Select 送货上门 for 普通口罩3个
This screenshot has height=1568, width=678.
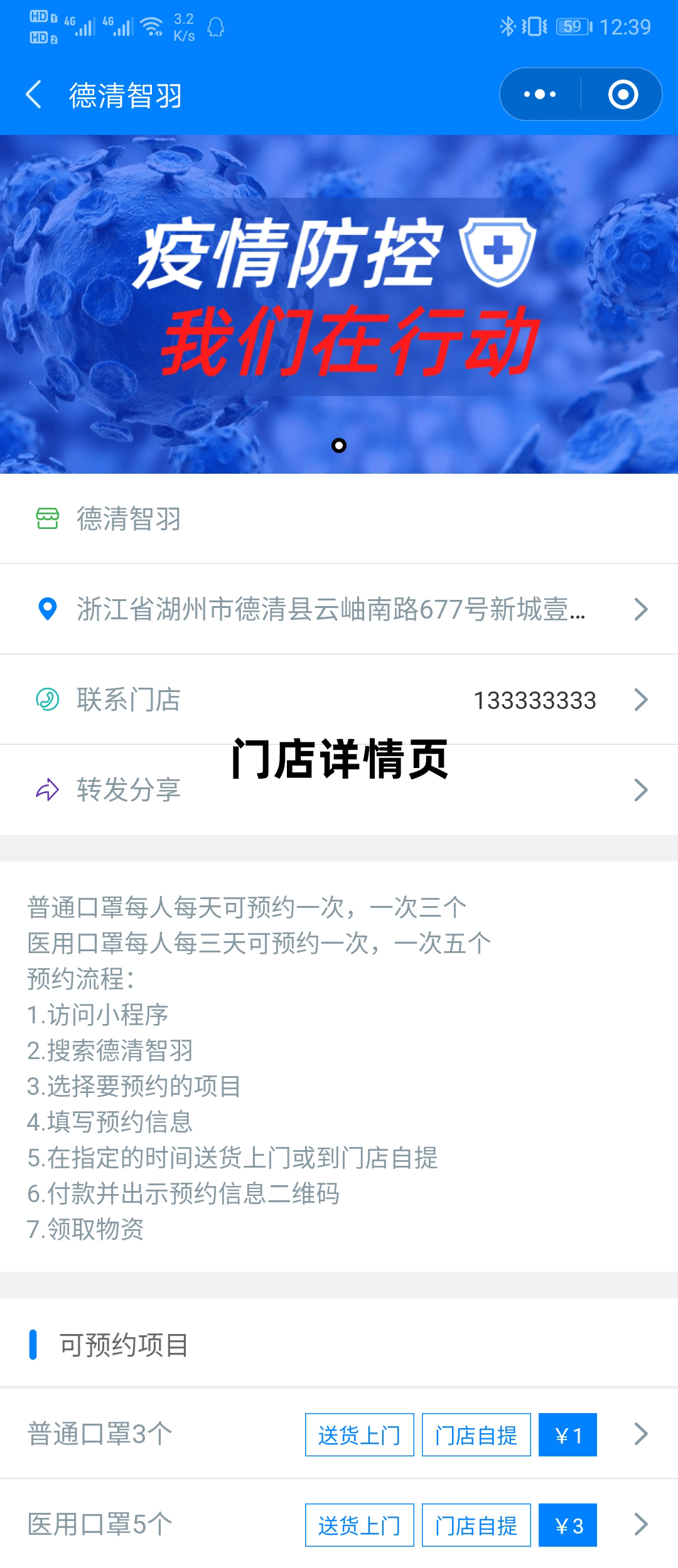coord(359,1435)
